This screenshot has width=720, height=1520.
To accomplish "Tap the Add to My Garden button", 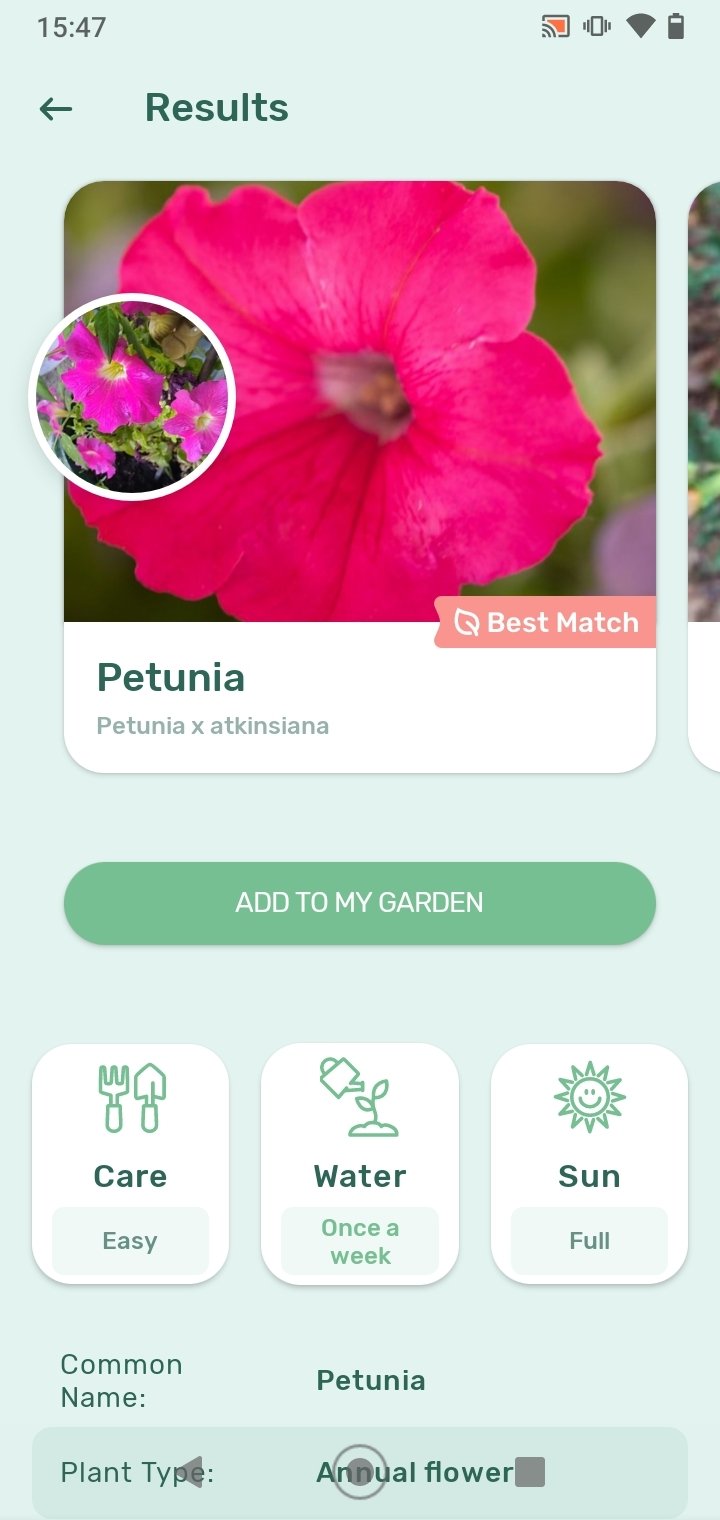I will (360, 903).
